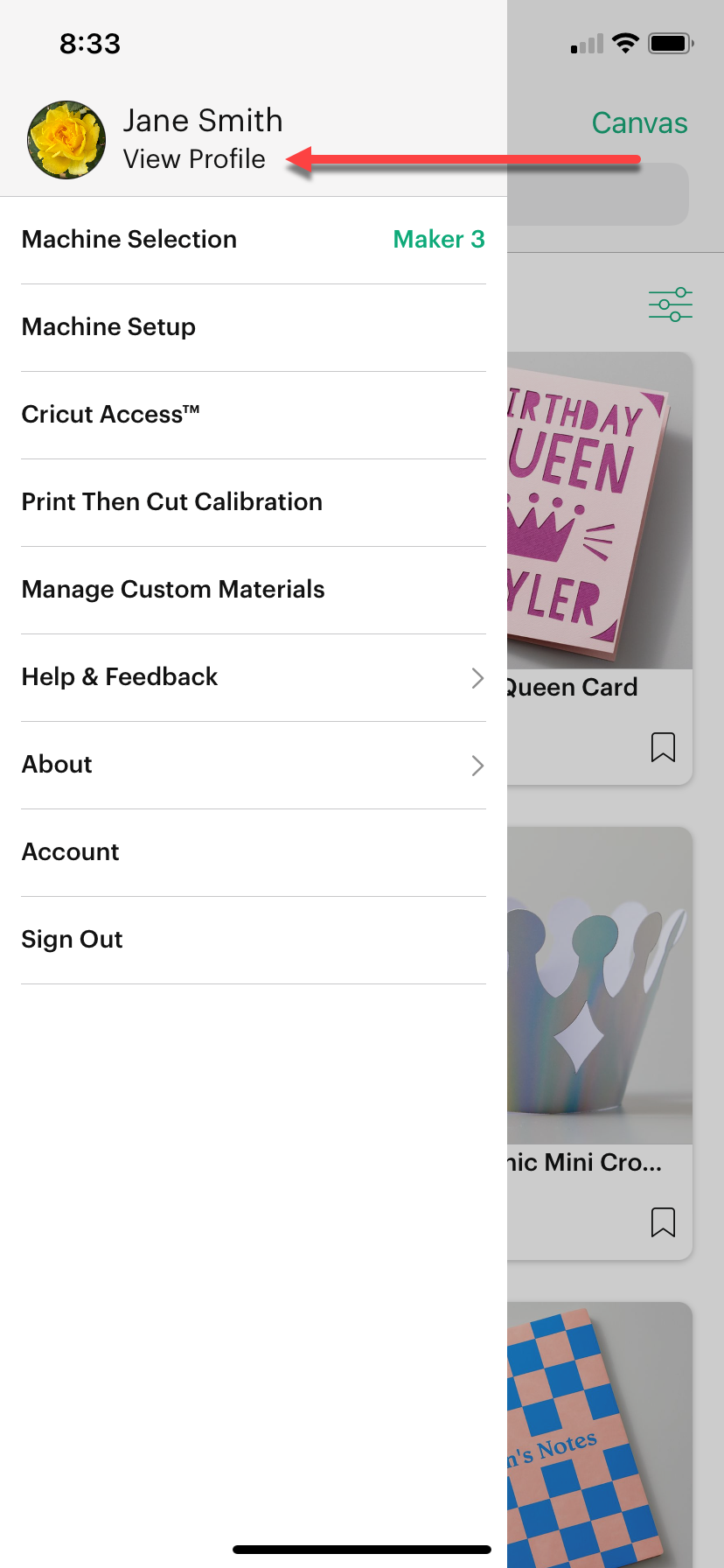This screenshot has width=724, height=1568.
Task: Open the checkered Notes notebook project
Action: pos(600,1435)
